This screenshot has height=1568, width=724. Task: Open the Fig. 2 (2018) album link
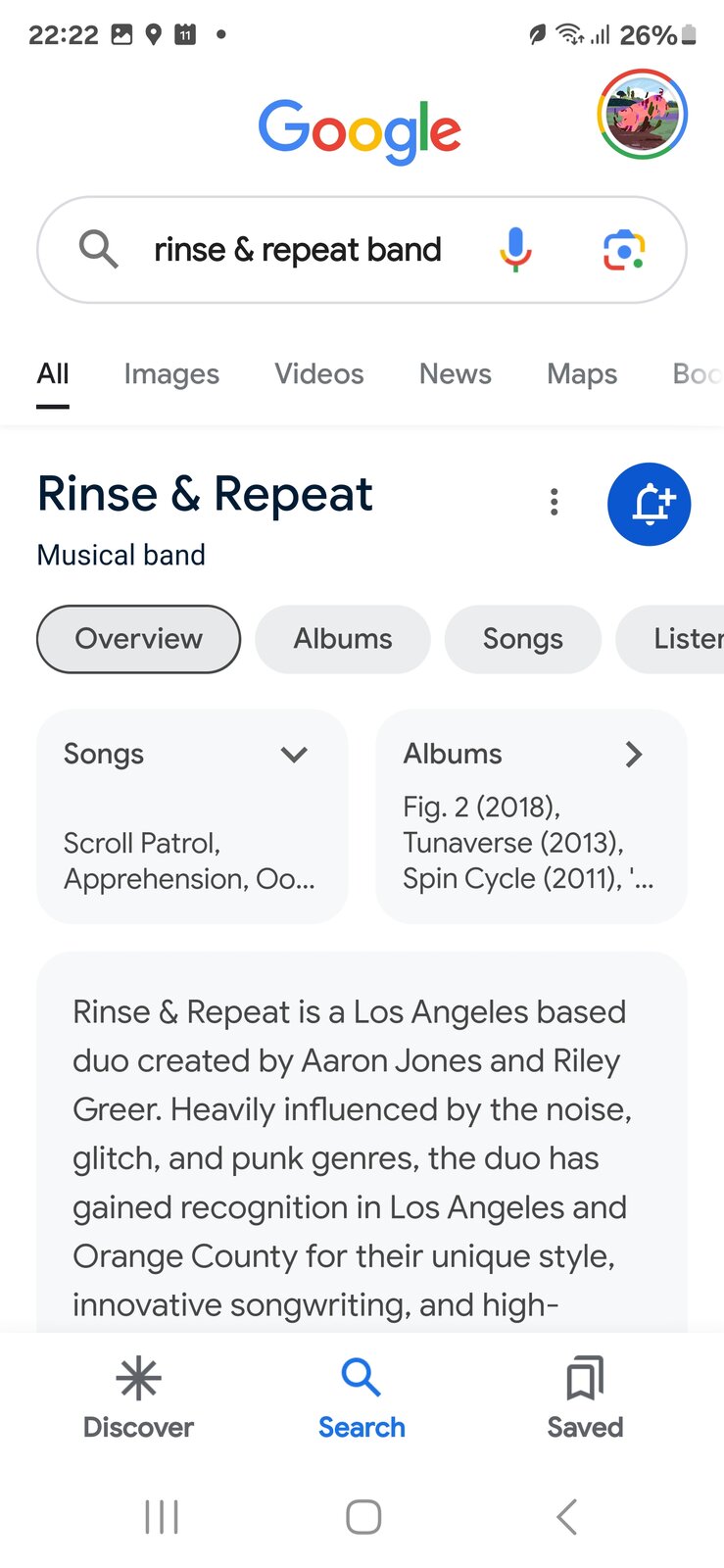(477, 807)
